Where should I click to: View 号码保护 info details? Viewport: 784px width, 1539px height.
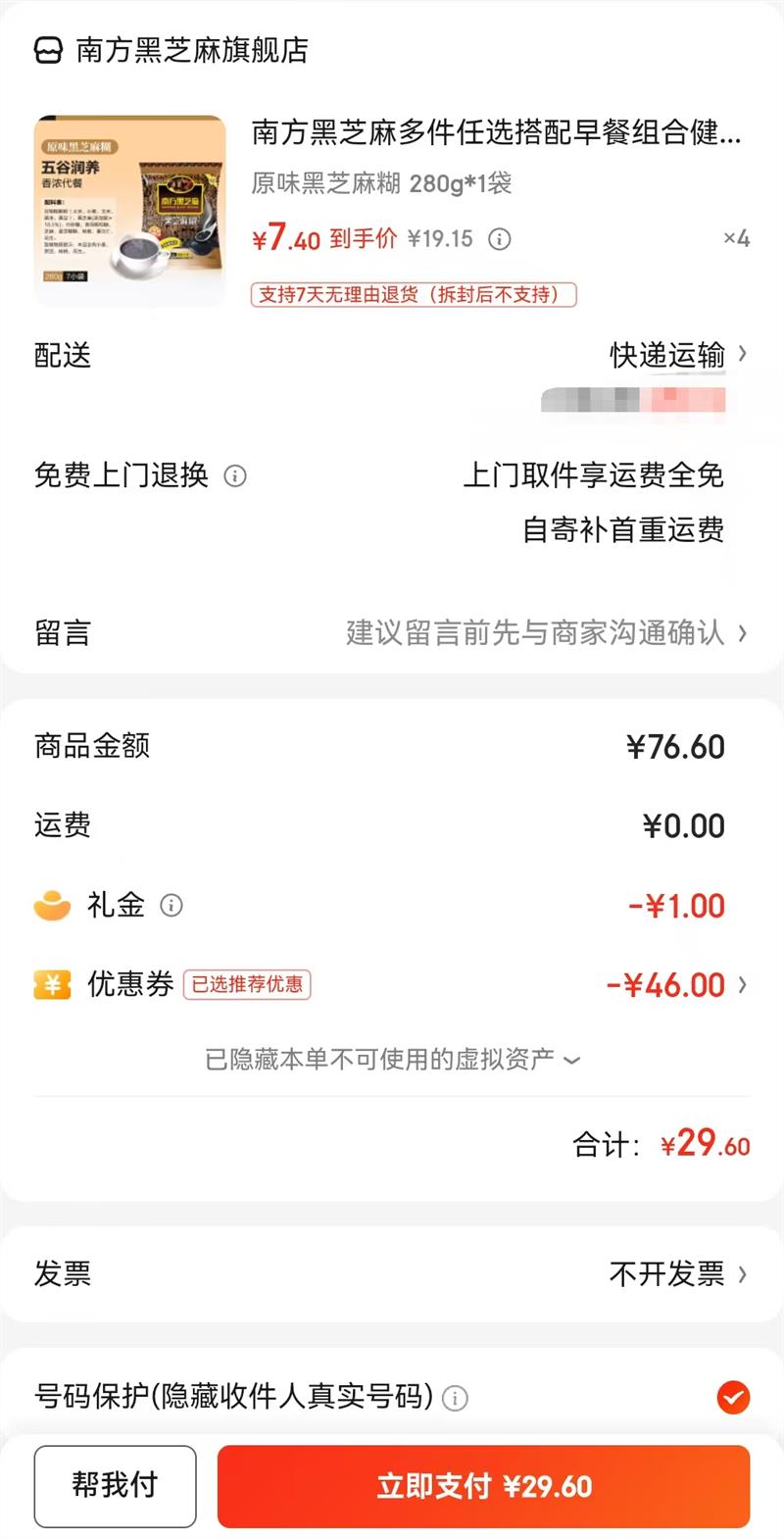pyautogui.click(x=455, y=1399)
